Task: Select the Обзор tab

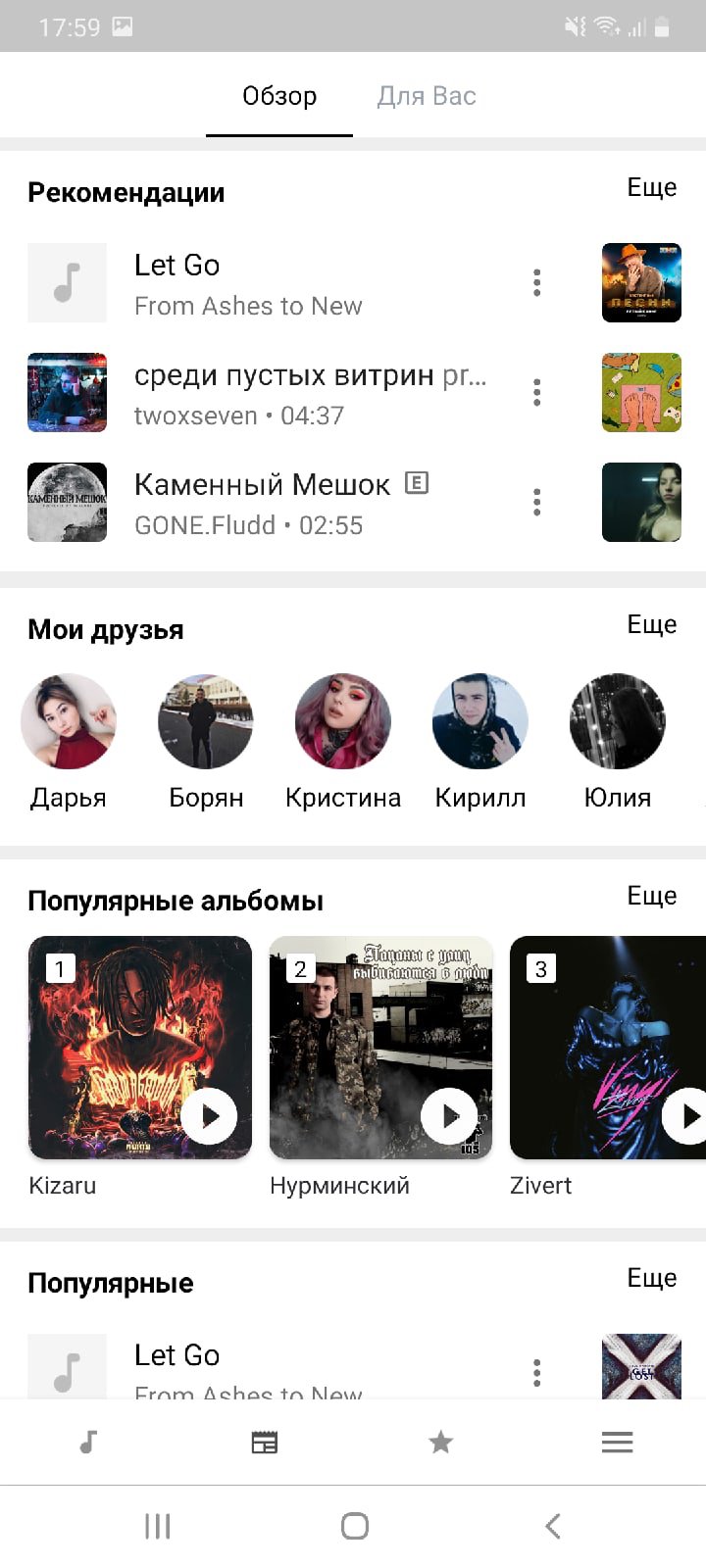Action: pos(279,96)
